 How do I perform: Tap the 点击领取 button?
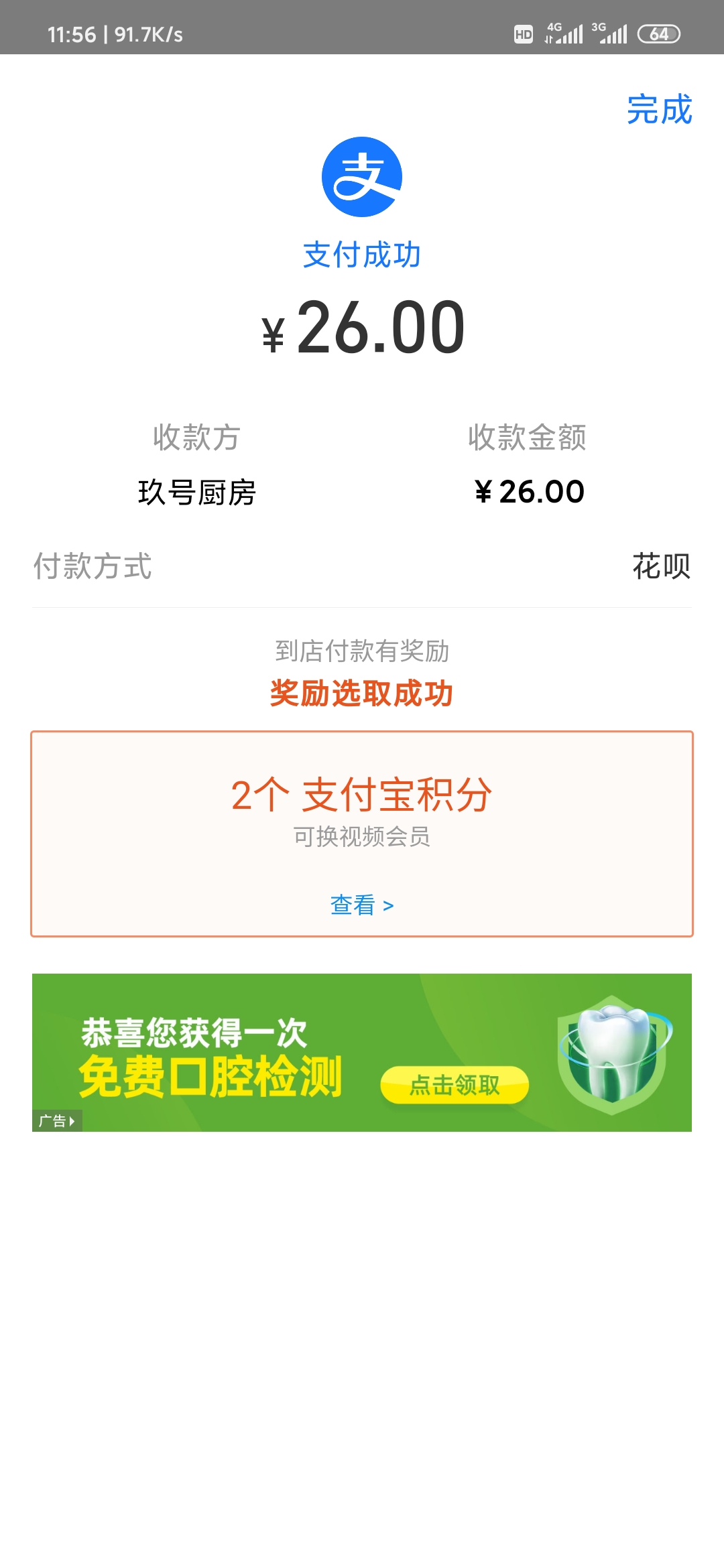[455, 1085]
